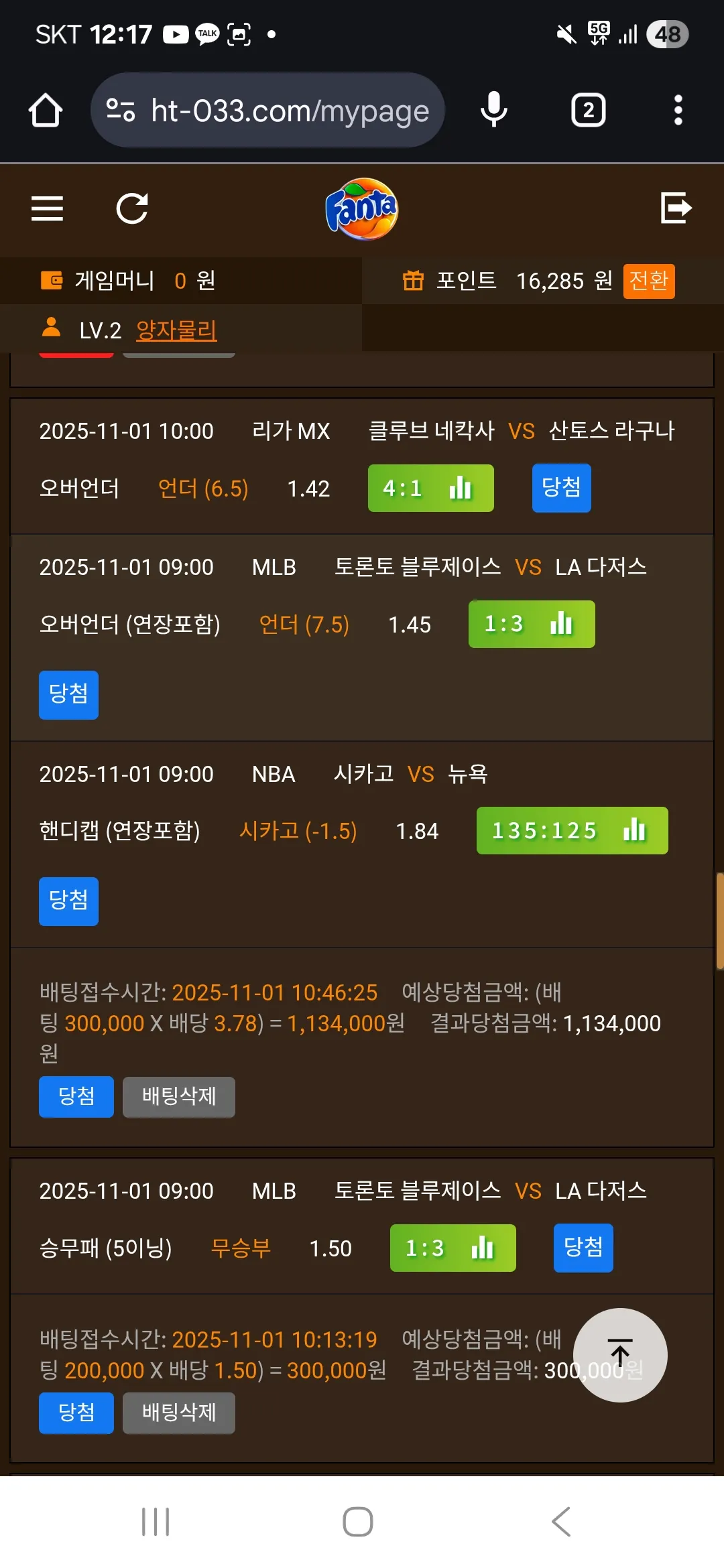The width and height of the screenshot is (724, 1568).
Task: Open the 양자물리 profile link
Action: click(x=176, y=330)
